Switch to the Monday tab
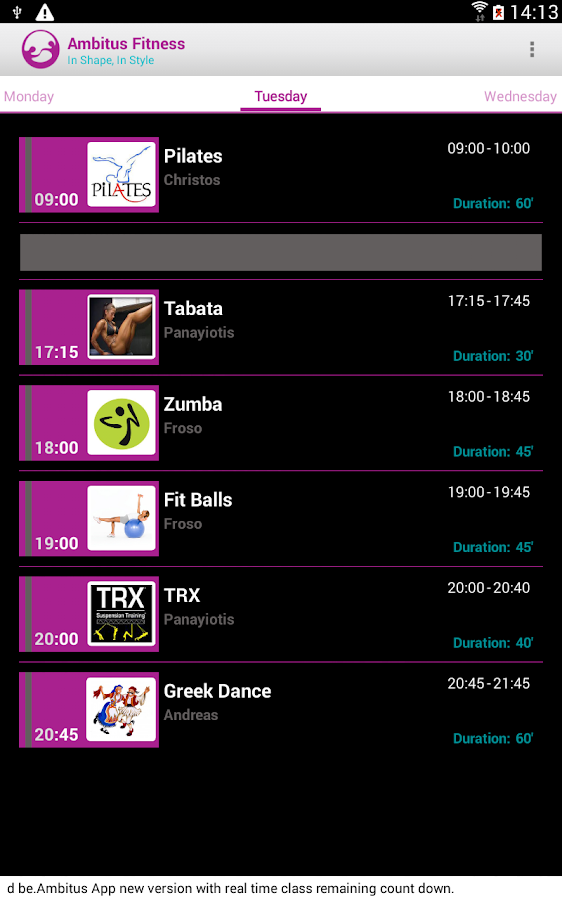 [29, 96]
